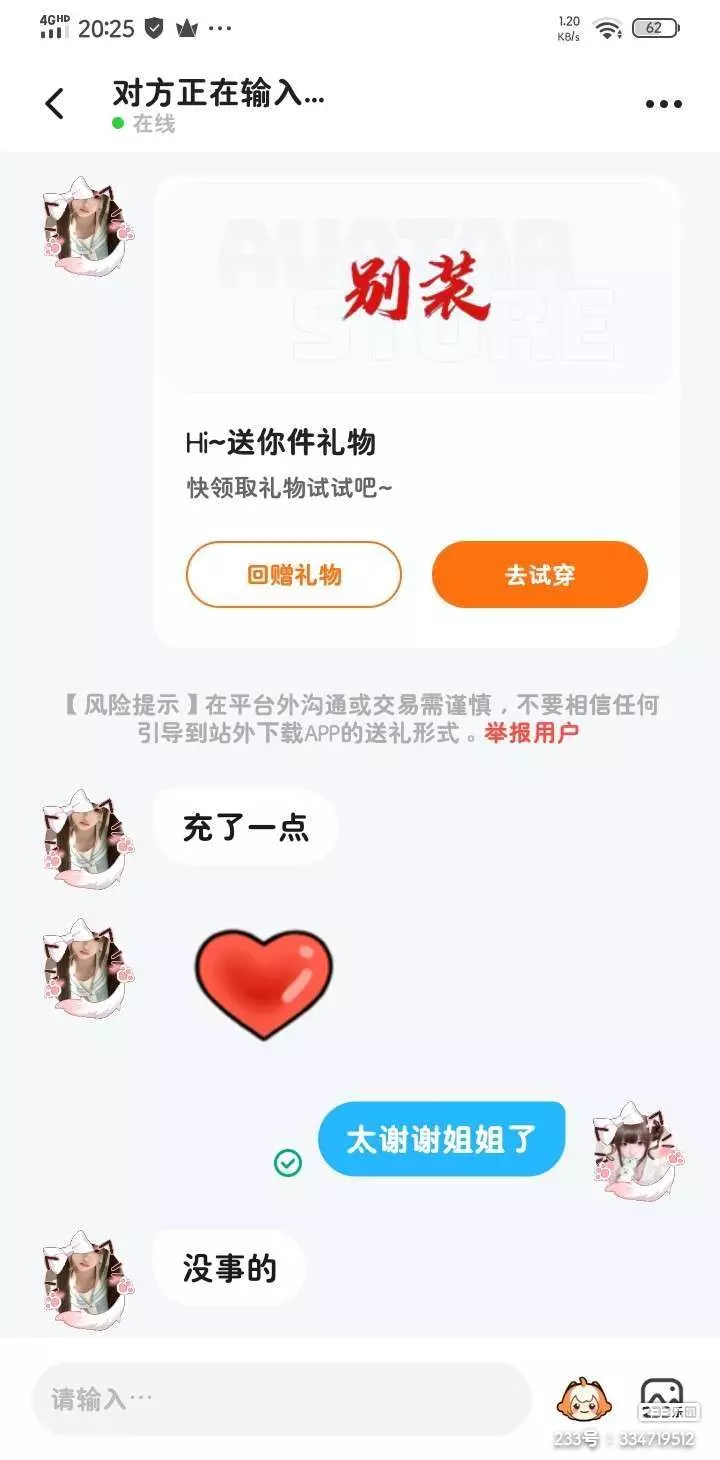Tap the orange 去试穿 button
This screenshot has width=720, height=1460.
tap(540, 574)
